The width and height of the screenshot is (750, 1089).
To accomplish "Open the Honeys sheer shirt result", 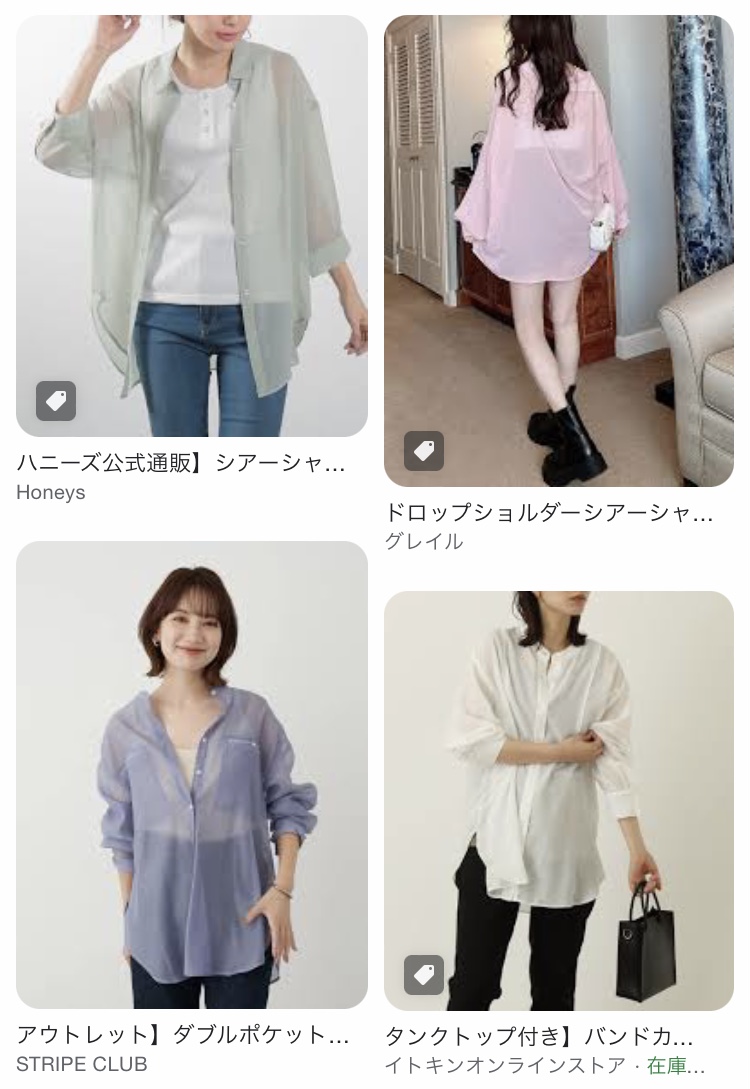I will (191, 225).
